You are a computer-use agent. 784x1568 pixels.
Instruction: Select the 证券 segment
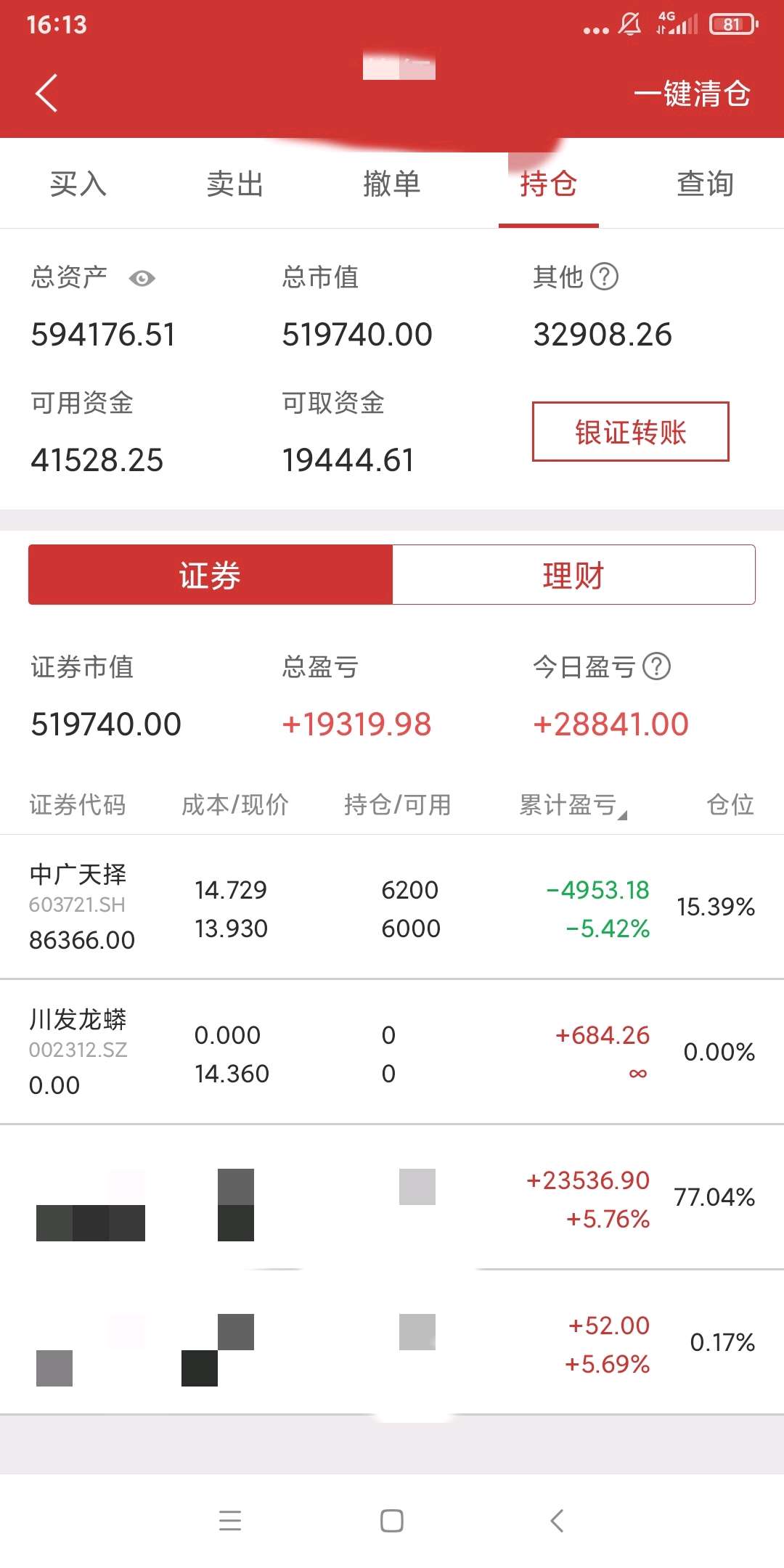click(x=211, y=575)
